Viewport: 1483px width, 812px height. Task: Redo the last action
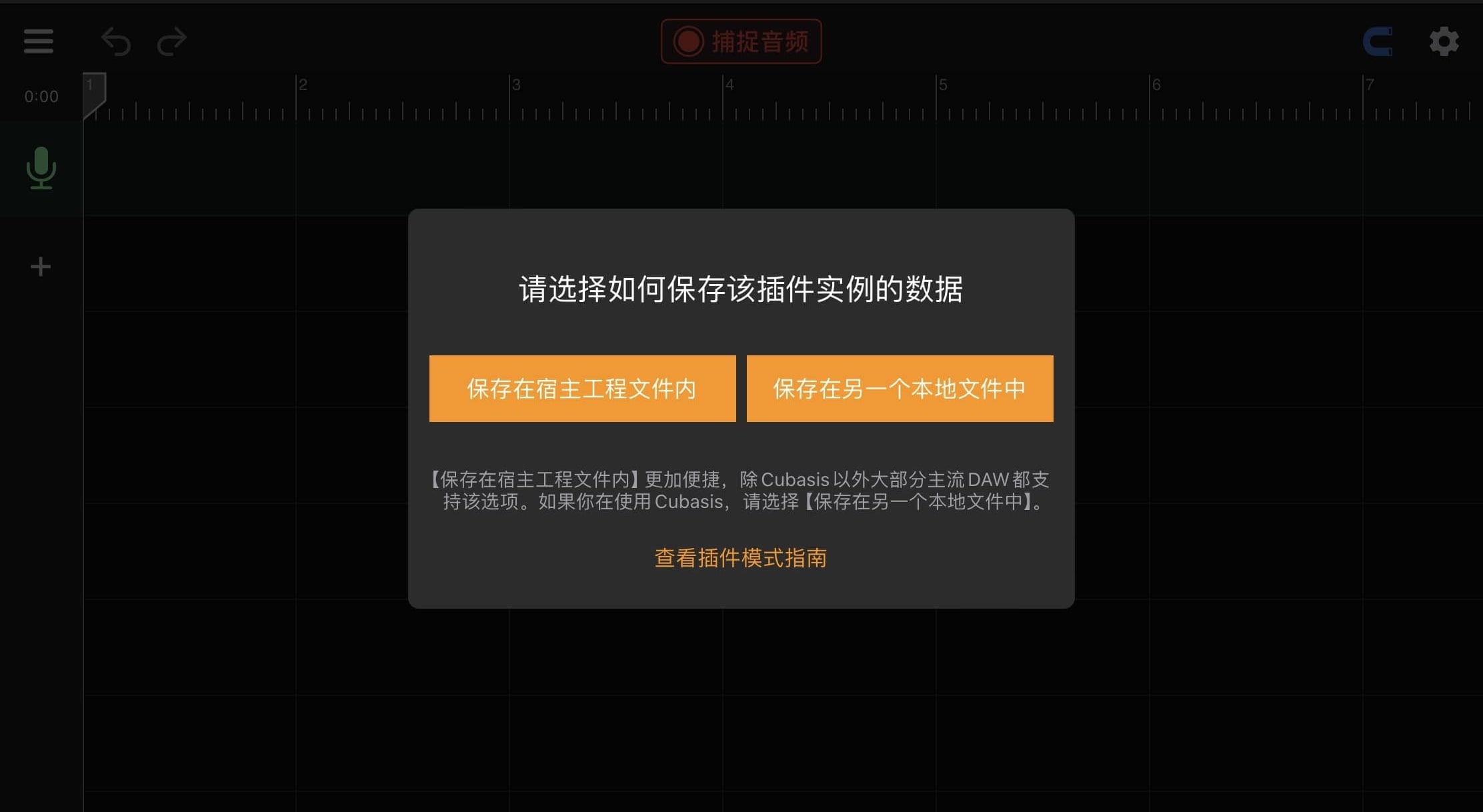tap(171, 41)
